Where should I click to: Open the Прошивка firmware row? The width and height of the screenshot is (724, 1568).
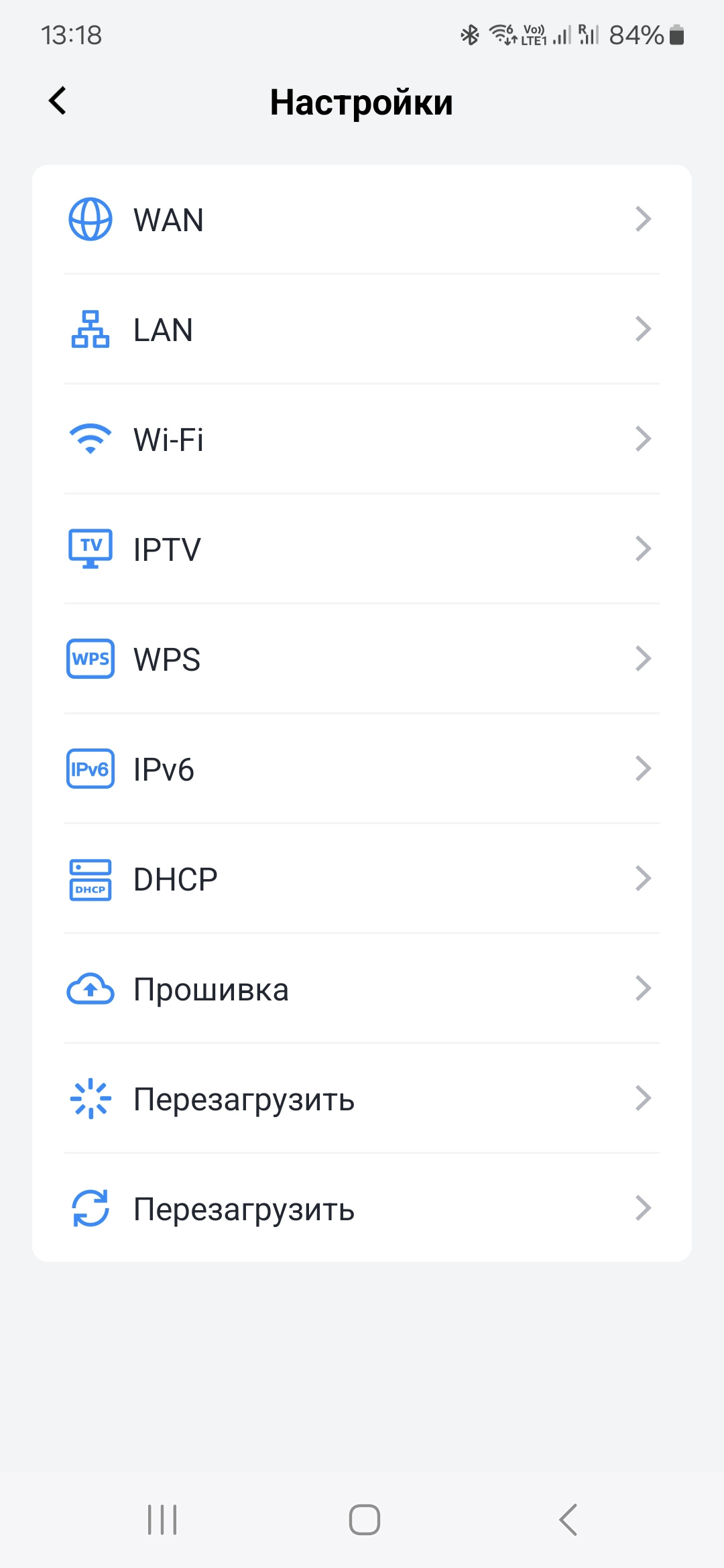coord(362,989)
